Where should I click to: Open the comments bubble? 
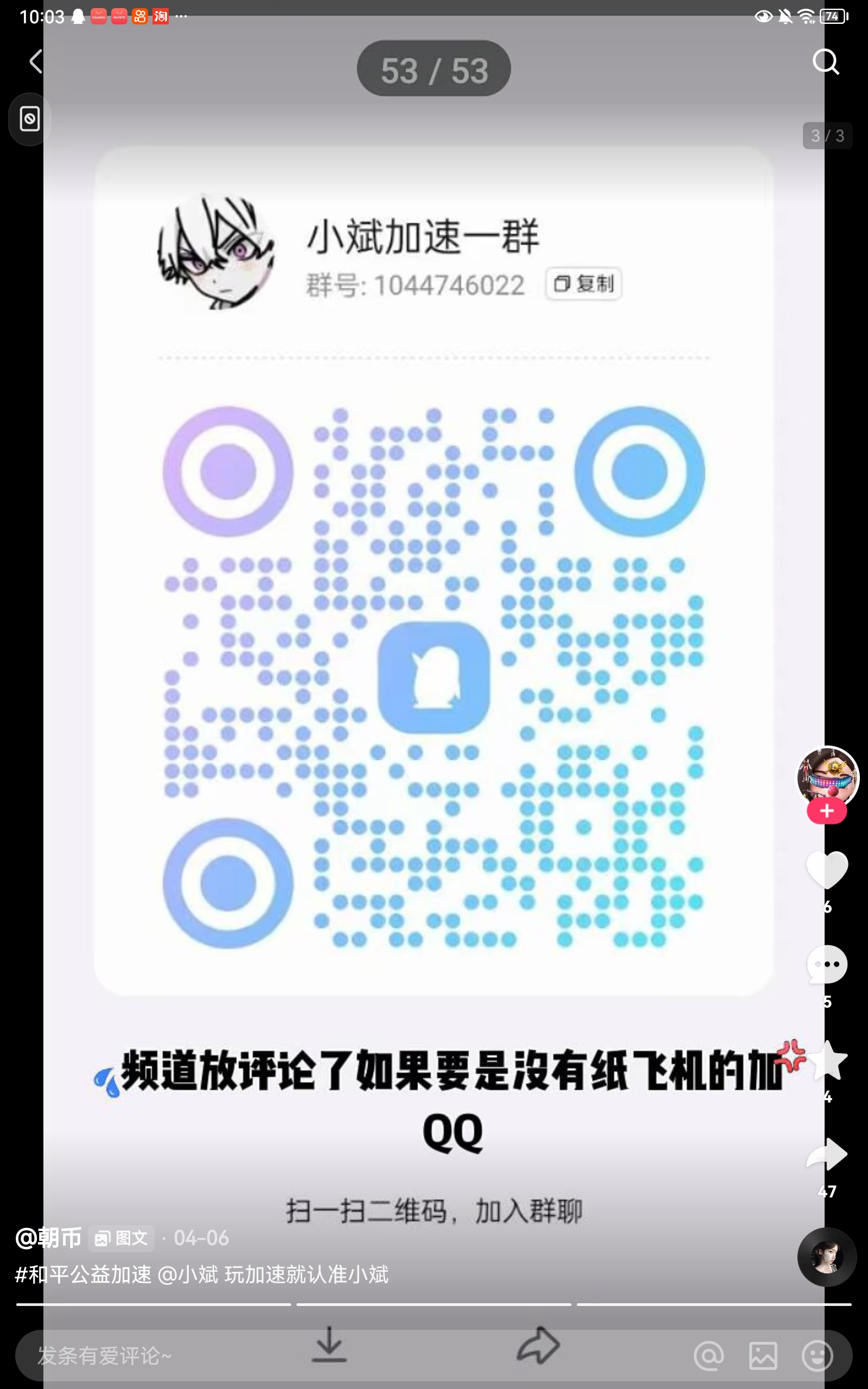pyautogui.click(x=827, y=964)
